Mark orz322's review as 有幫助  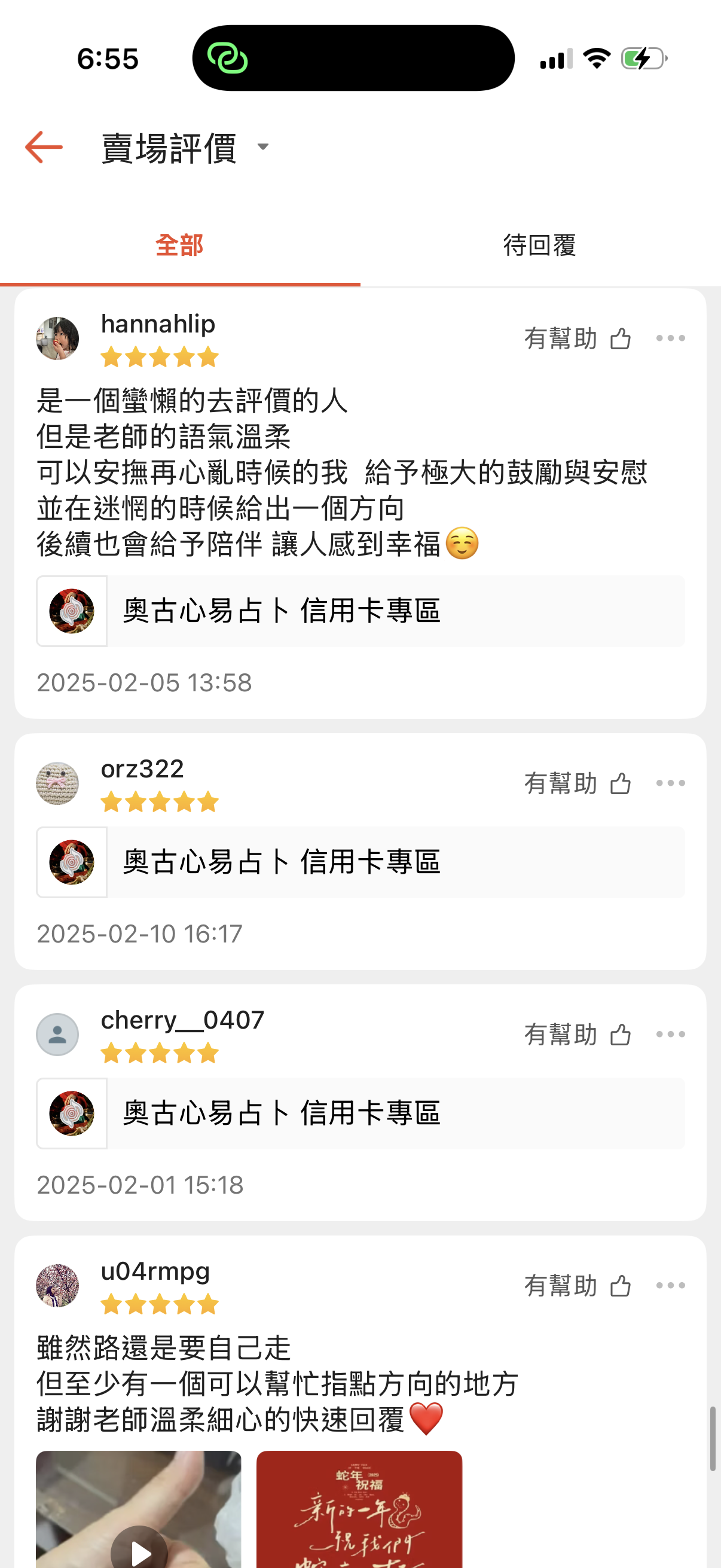(x=578, y=783)
